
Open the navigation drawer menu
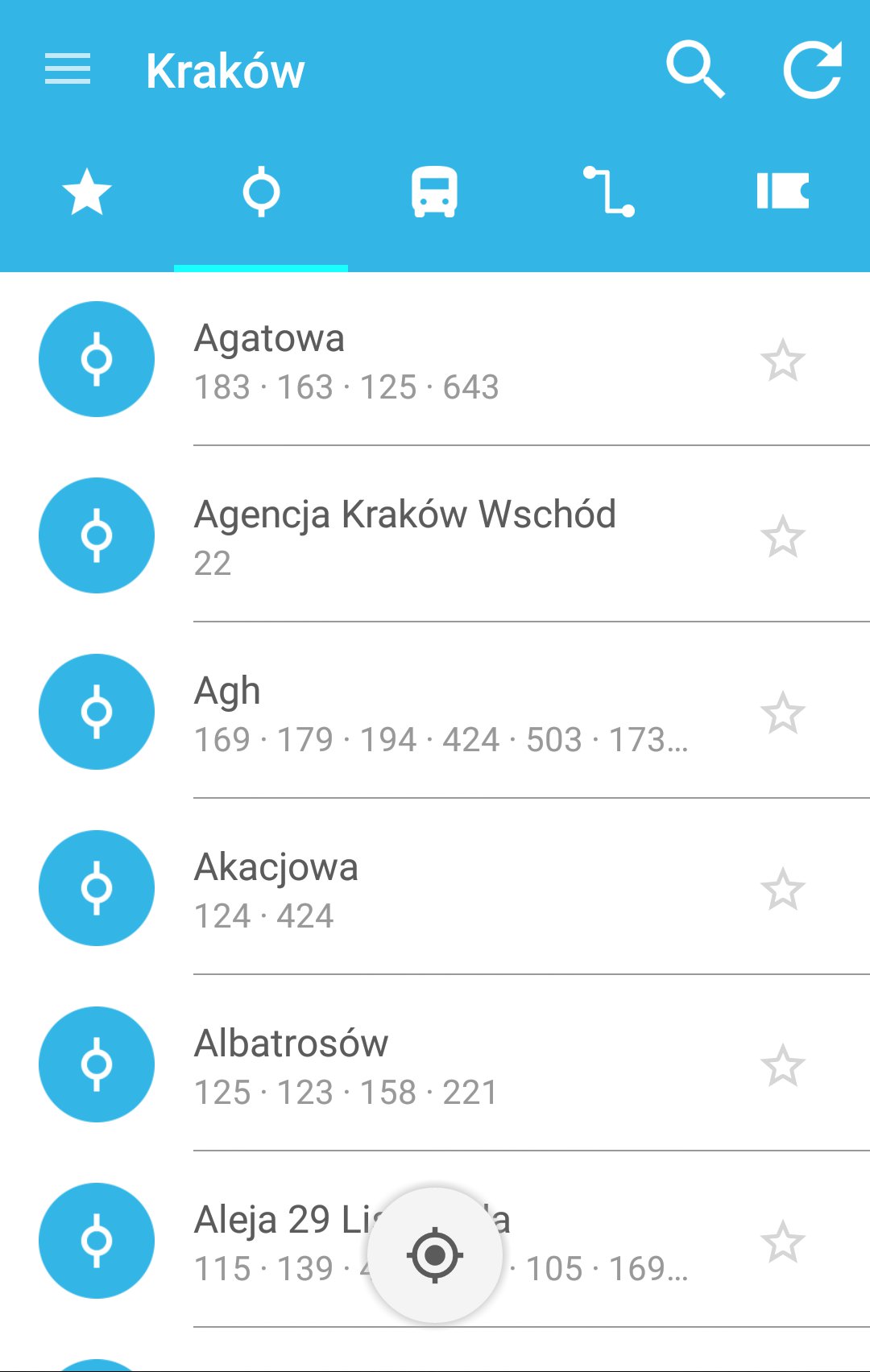68,69
